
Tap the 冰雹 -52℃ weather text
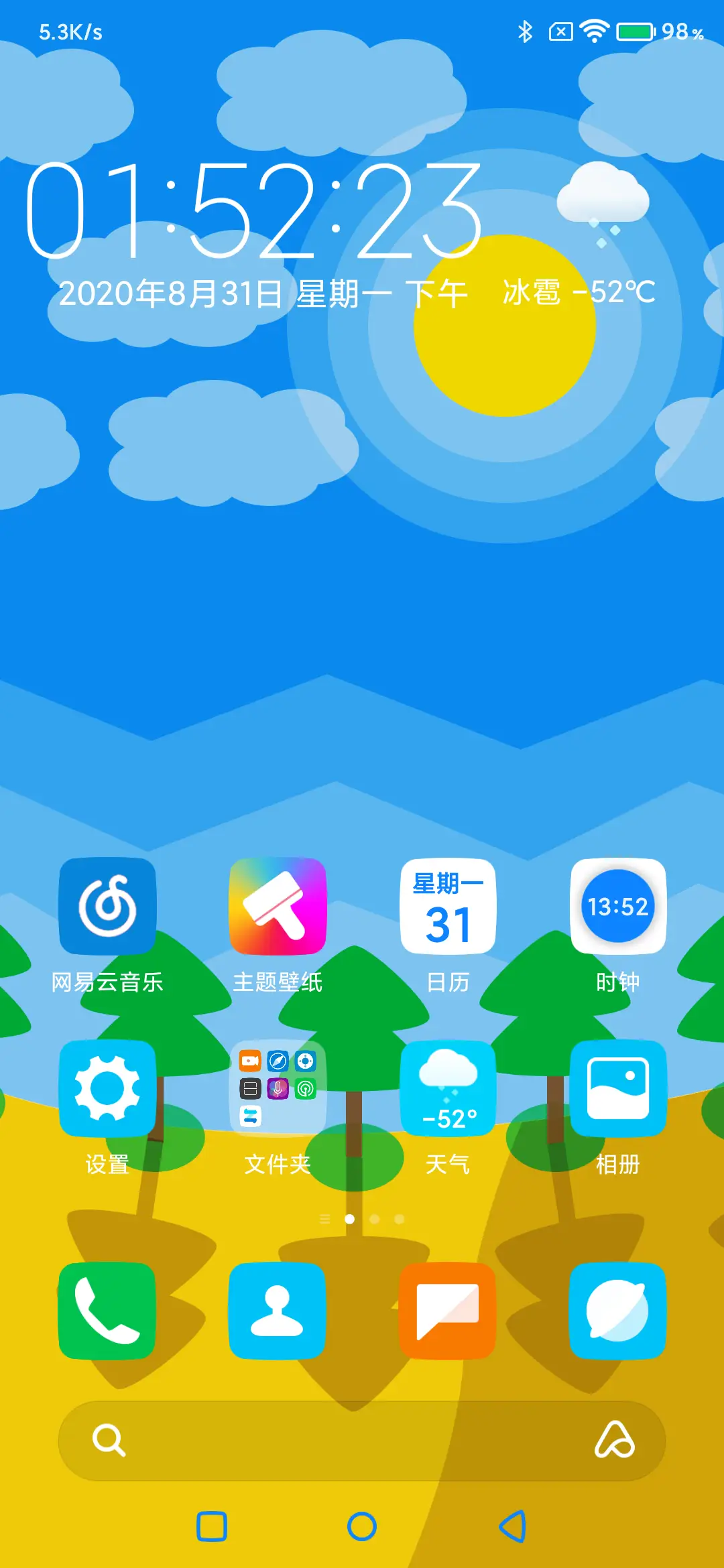click(577, 293)
